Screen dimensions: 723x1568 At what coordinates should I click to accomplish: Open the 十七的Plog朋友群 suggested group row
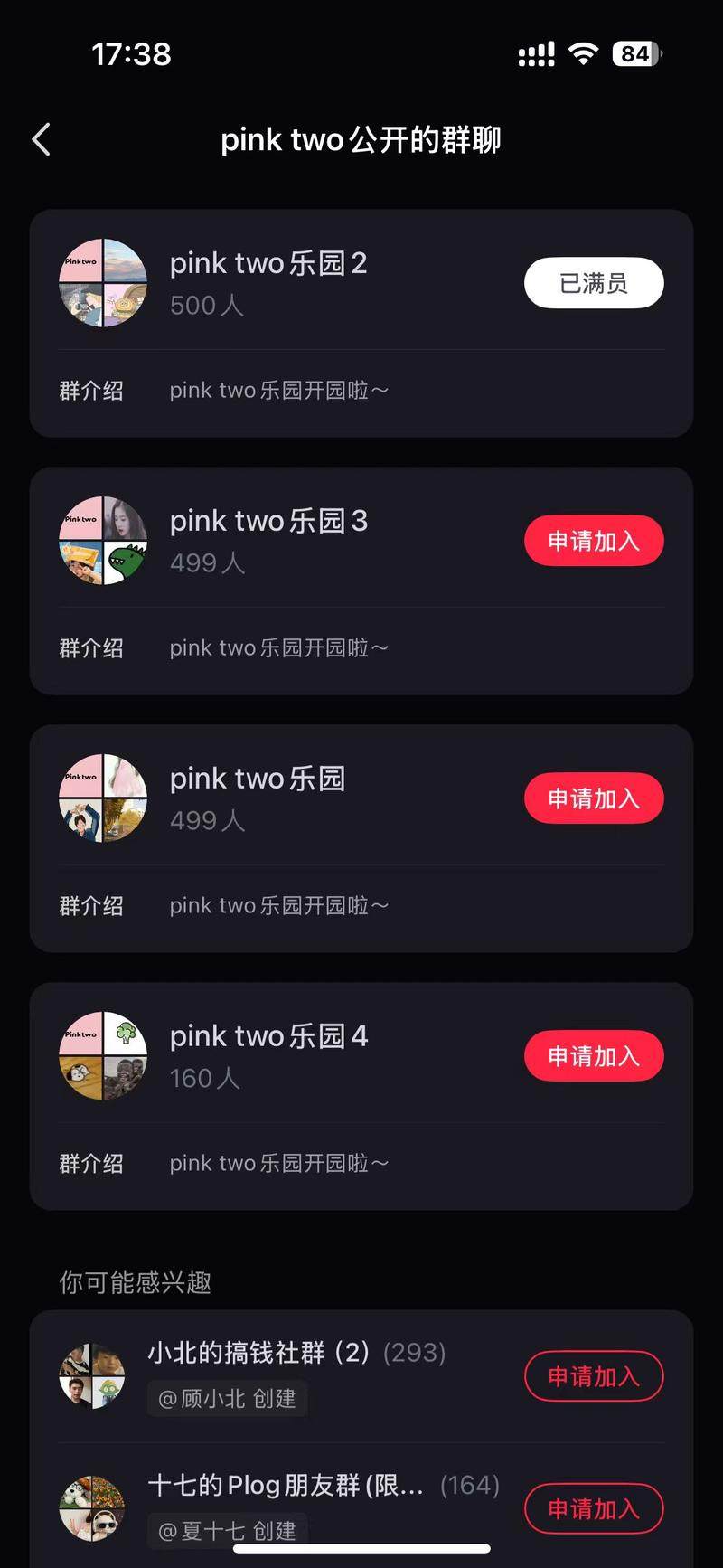285,1486
